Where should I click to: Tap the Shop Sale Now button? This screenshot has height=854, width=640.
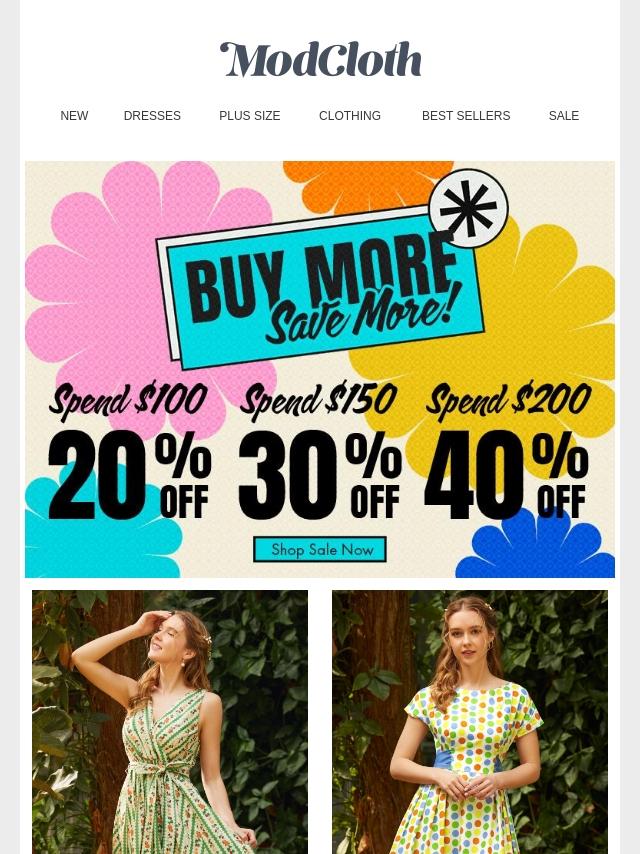(320, 549)
